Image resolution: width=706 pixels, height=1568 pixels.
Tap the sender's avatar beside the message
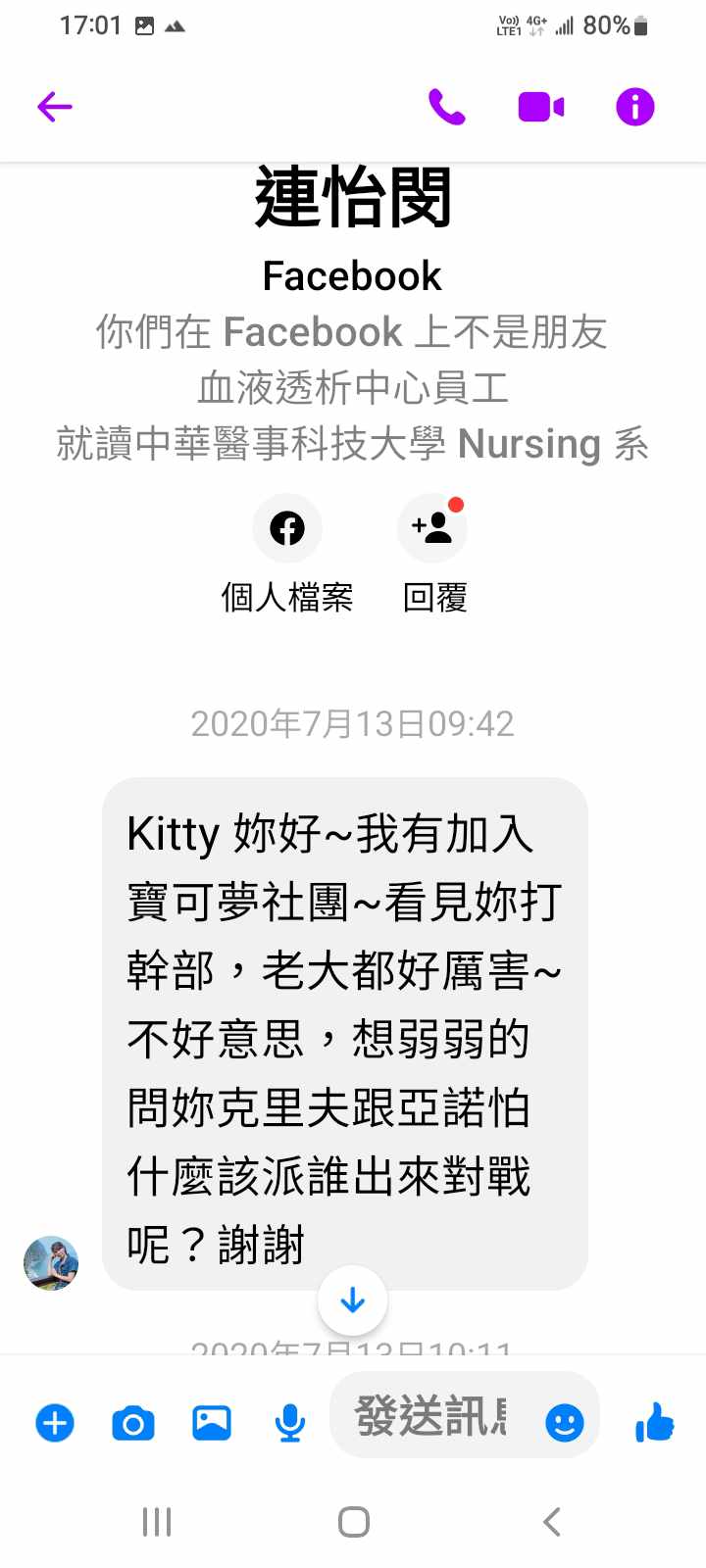point(51,1262)
